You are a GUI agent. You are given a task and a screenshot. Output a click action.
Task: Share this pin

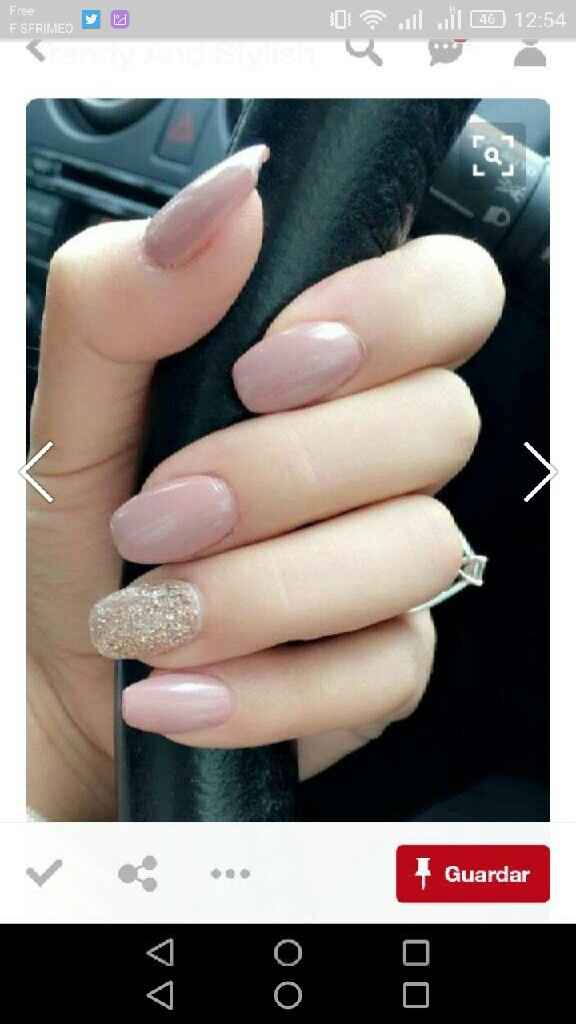(x=138, y=873)
